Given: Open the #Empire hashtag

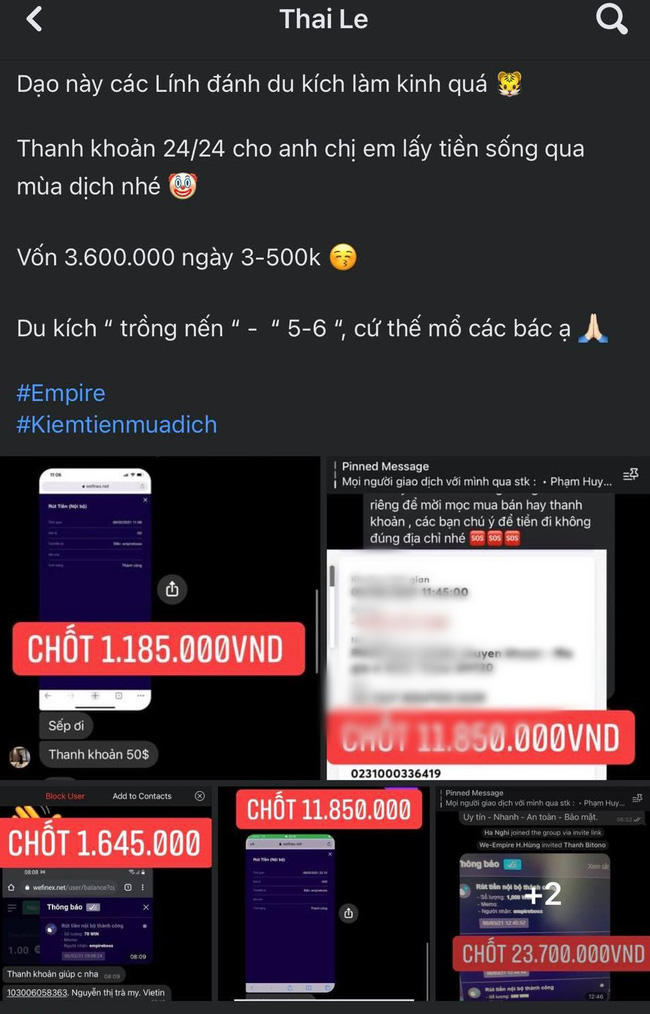Looking at the screenshot, I should 61,393.
